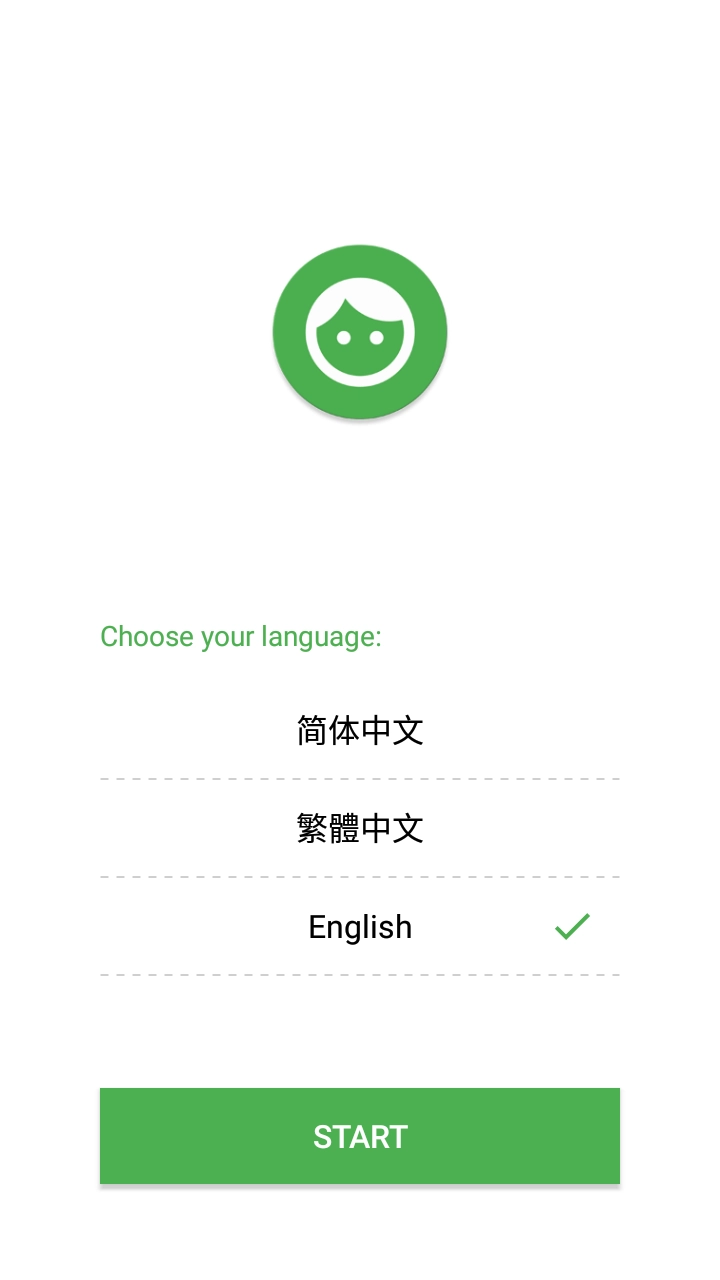
Task: Select the circular app emblem above the language list
Action: (x=360, y=330)
